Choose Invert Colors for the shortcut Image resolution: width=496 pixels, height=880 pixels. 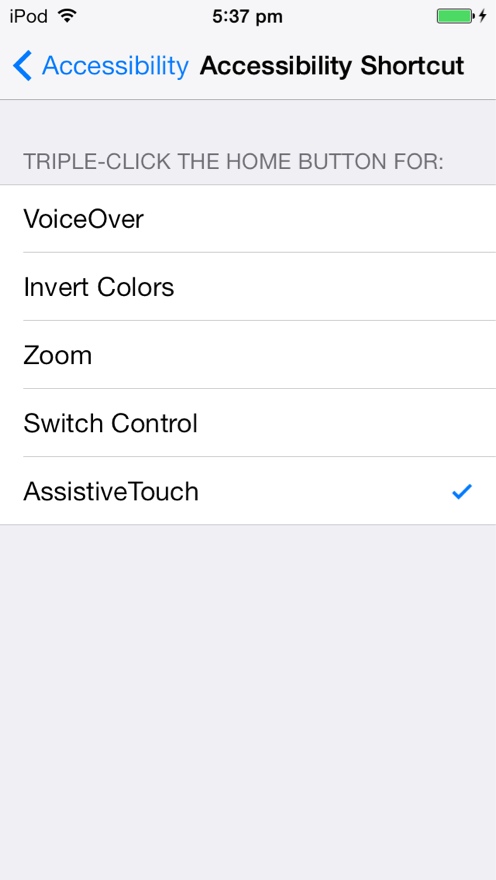pyautogui.click(x=248, y=287)
